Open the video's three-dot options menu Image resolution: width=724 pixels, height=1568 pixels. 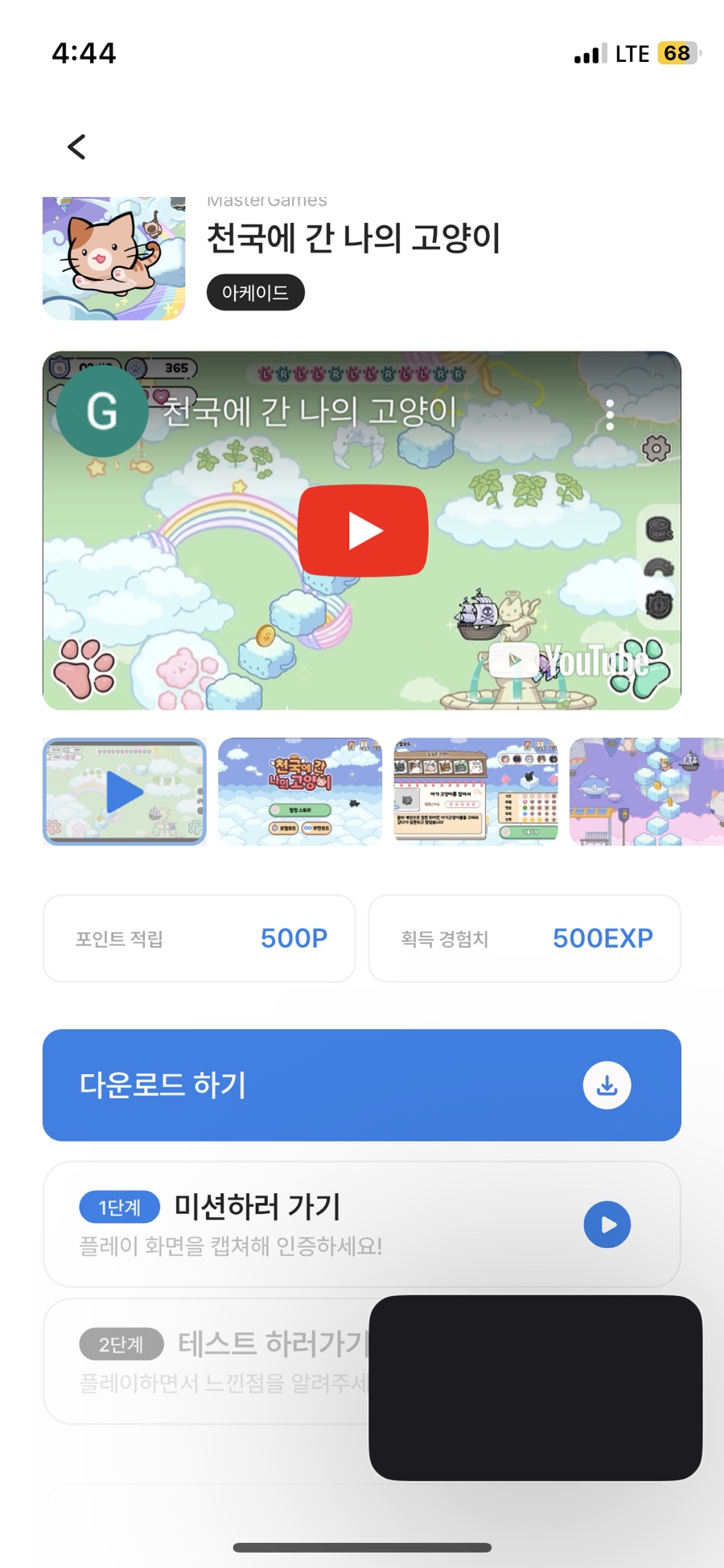610,414
